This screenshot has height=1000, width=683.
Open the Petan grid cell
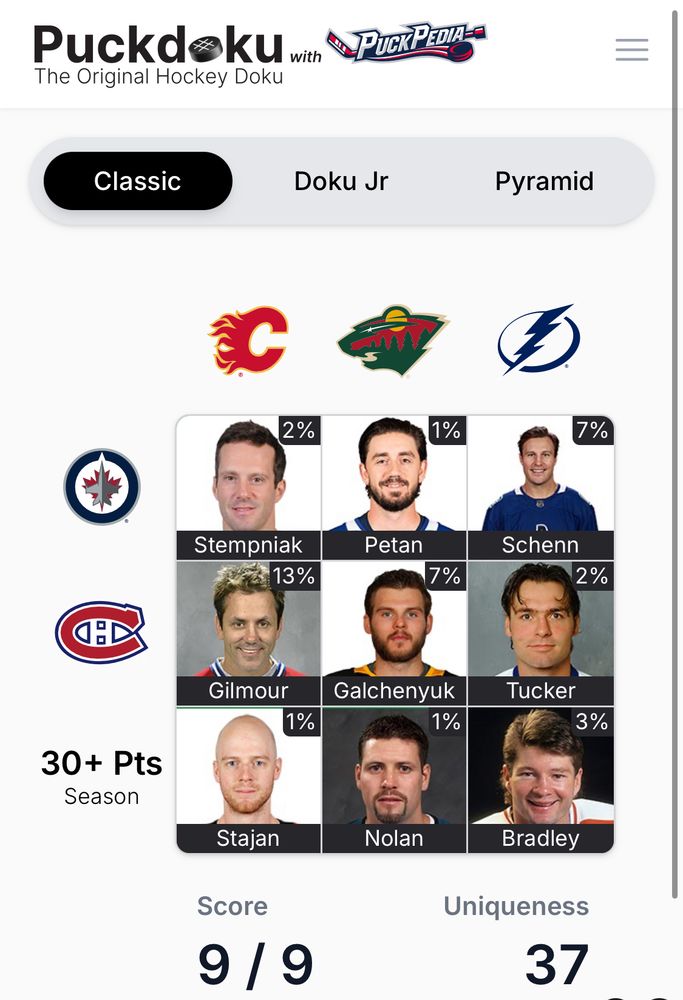[394, 487]
